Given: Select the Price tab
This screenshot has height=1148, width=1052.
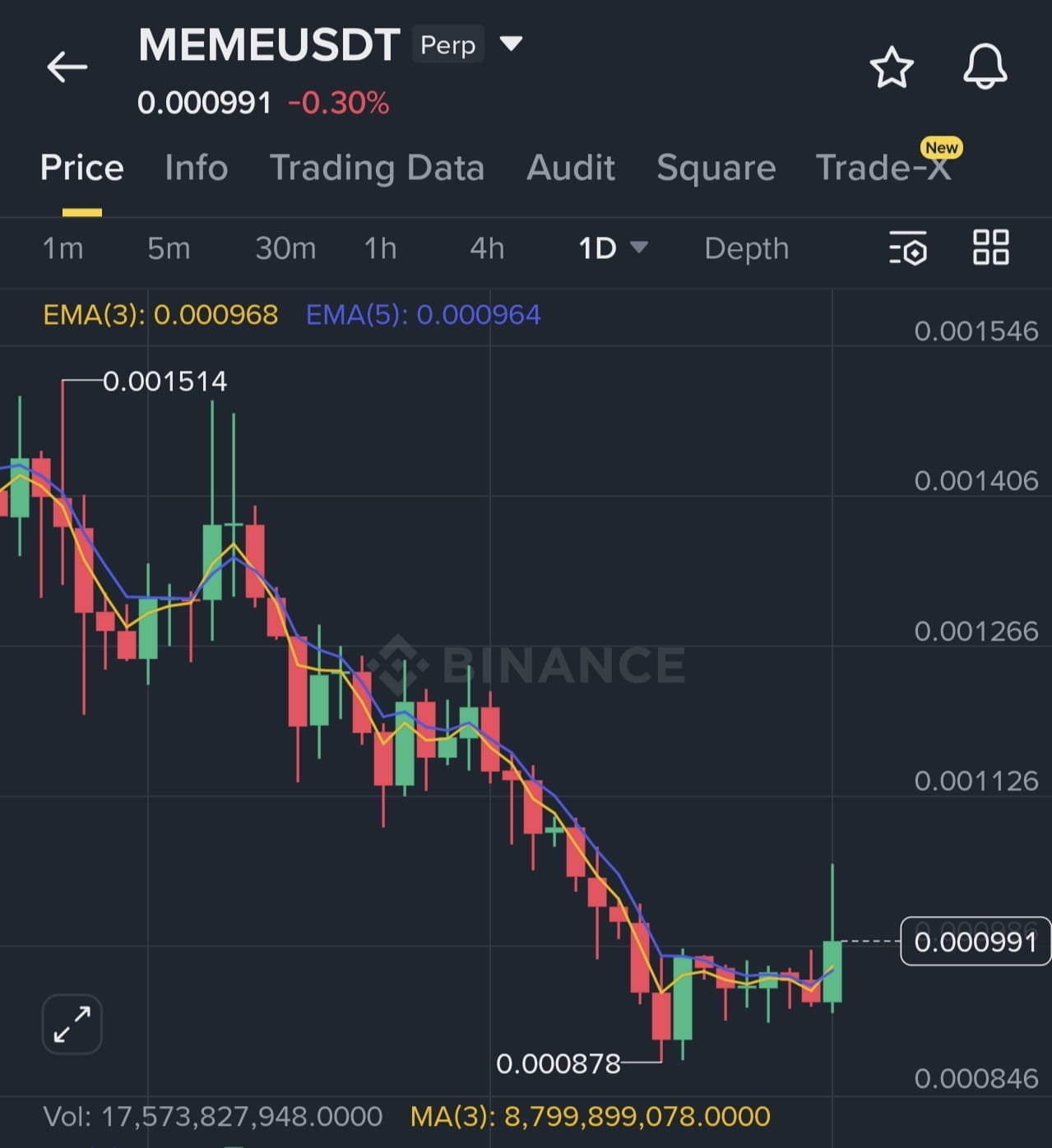Looking at the screenshot, I should click(82, 168).
